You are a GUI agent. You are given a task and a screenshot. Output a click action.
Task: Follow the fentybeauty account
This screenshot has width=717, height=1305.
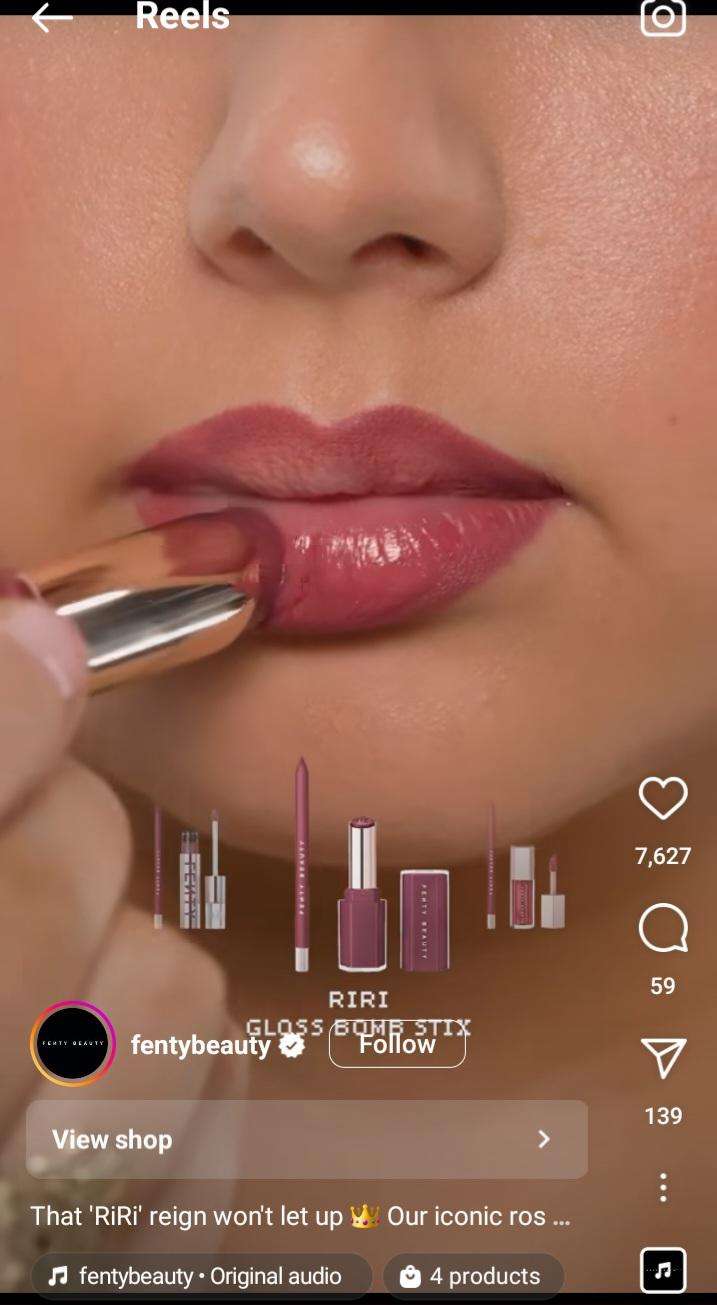tap(397, 1045)
